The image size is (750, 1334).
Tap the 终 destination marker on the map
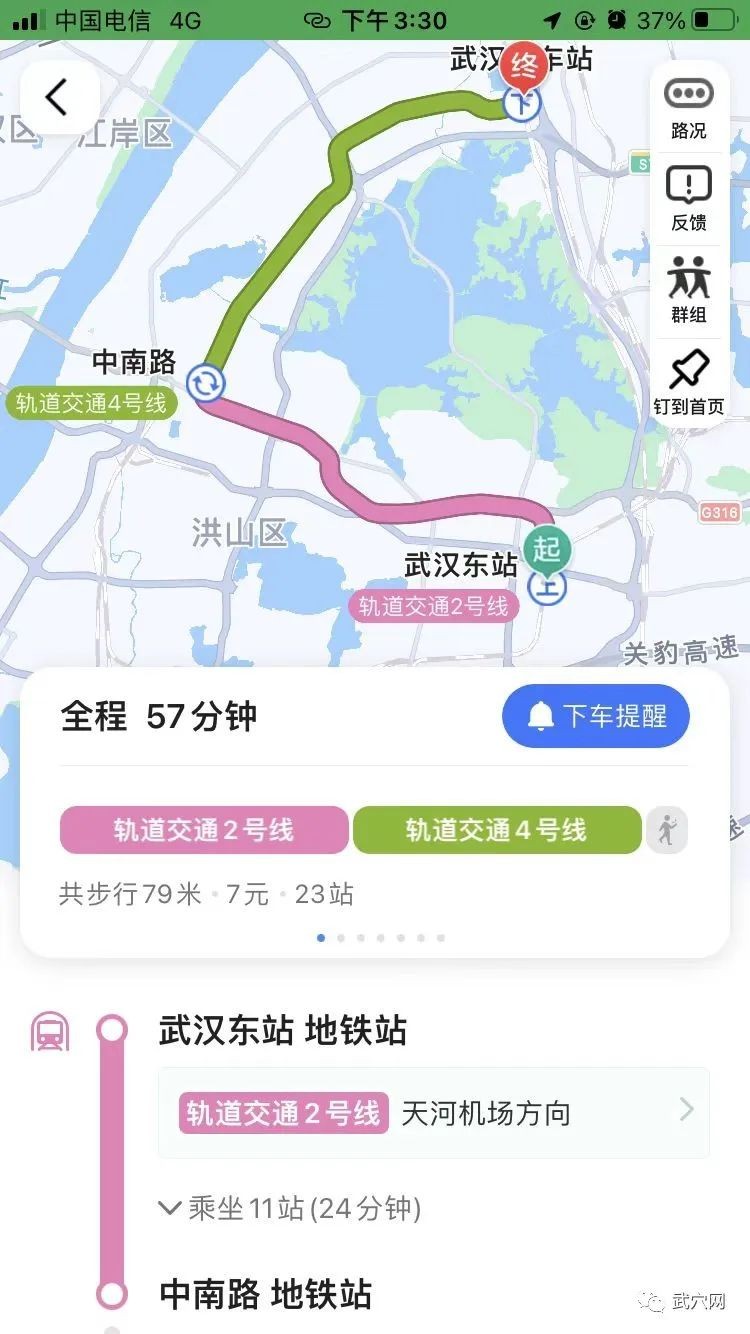coord(524,66)
